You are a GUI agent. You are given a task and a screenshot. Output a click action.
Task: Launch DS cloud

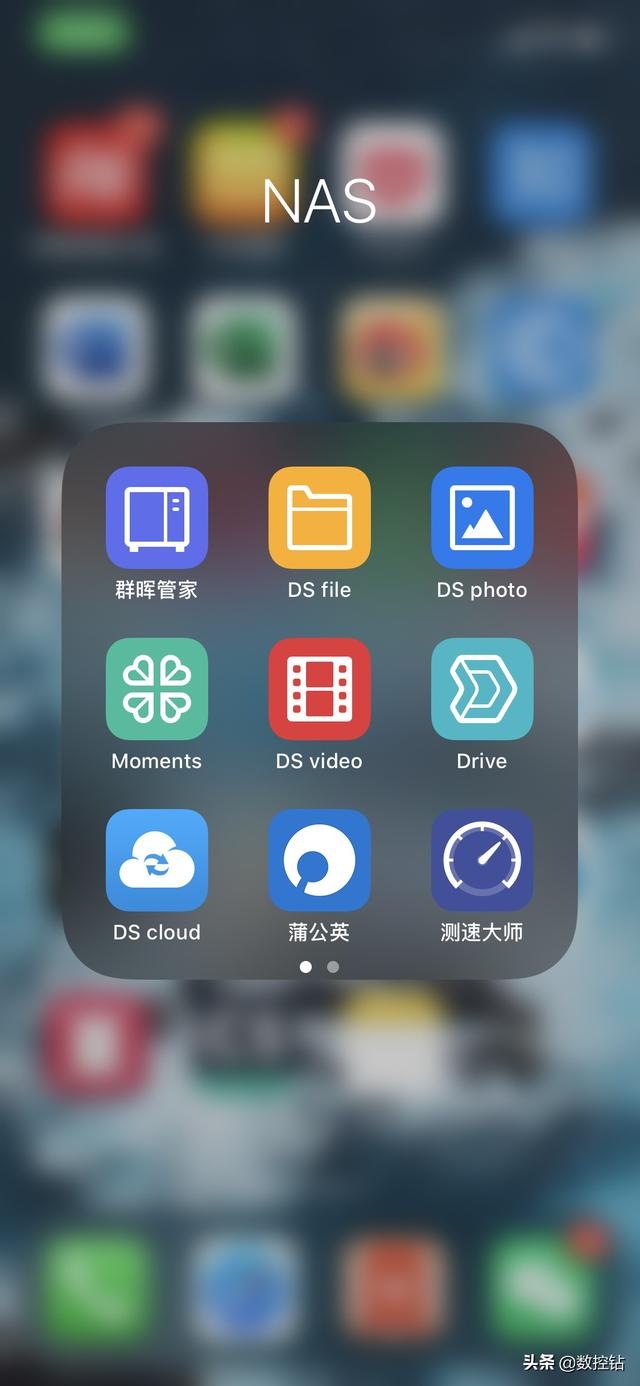coord(157,860)
